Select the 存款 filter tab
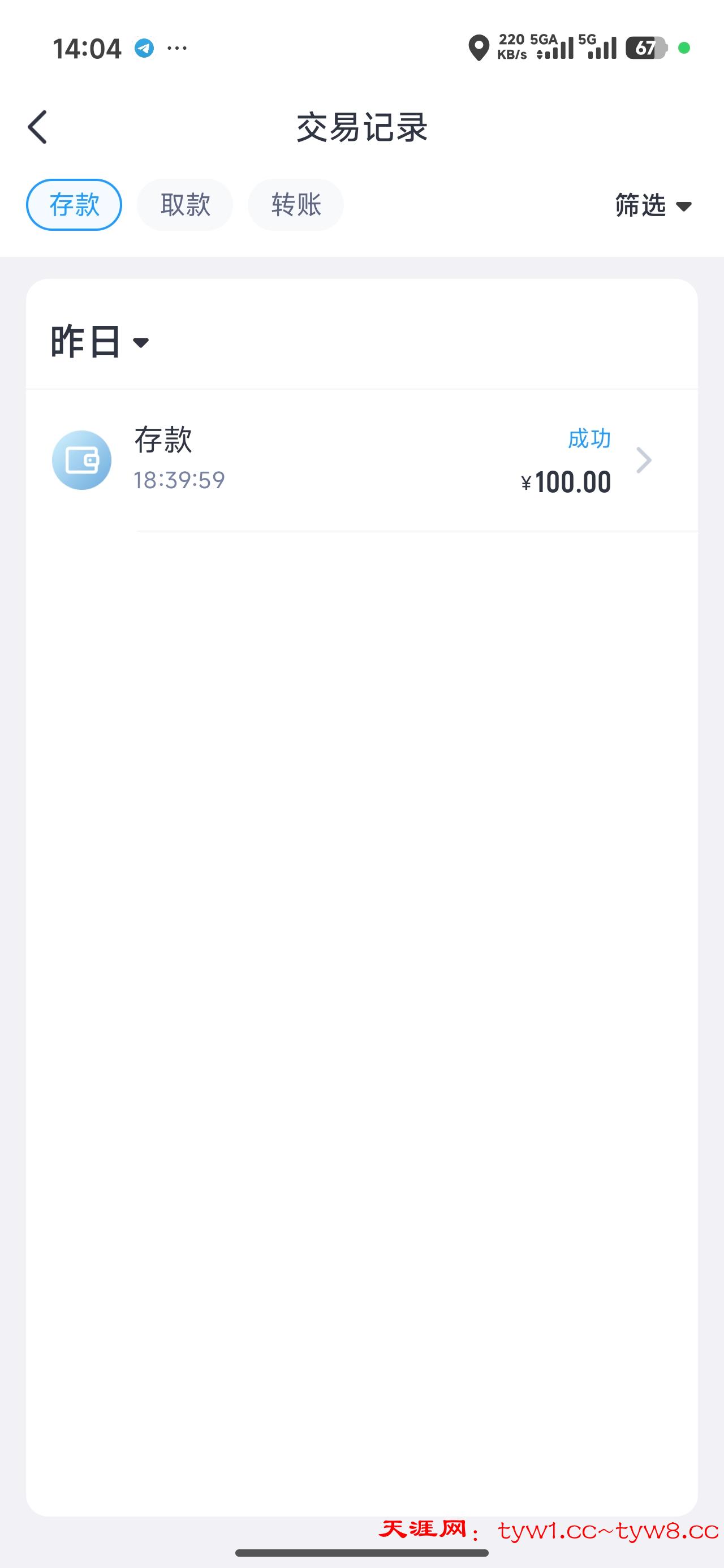Screen dimensions: 724x1568 [74, 205]
